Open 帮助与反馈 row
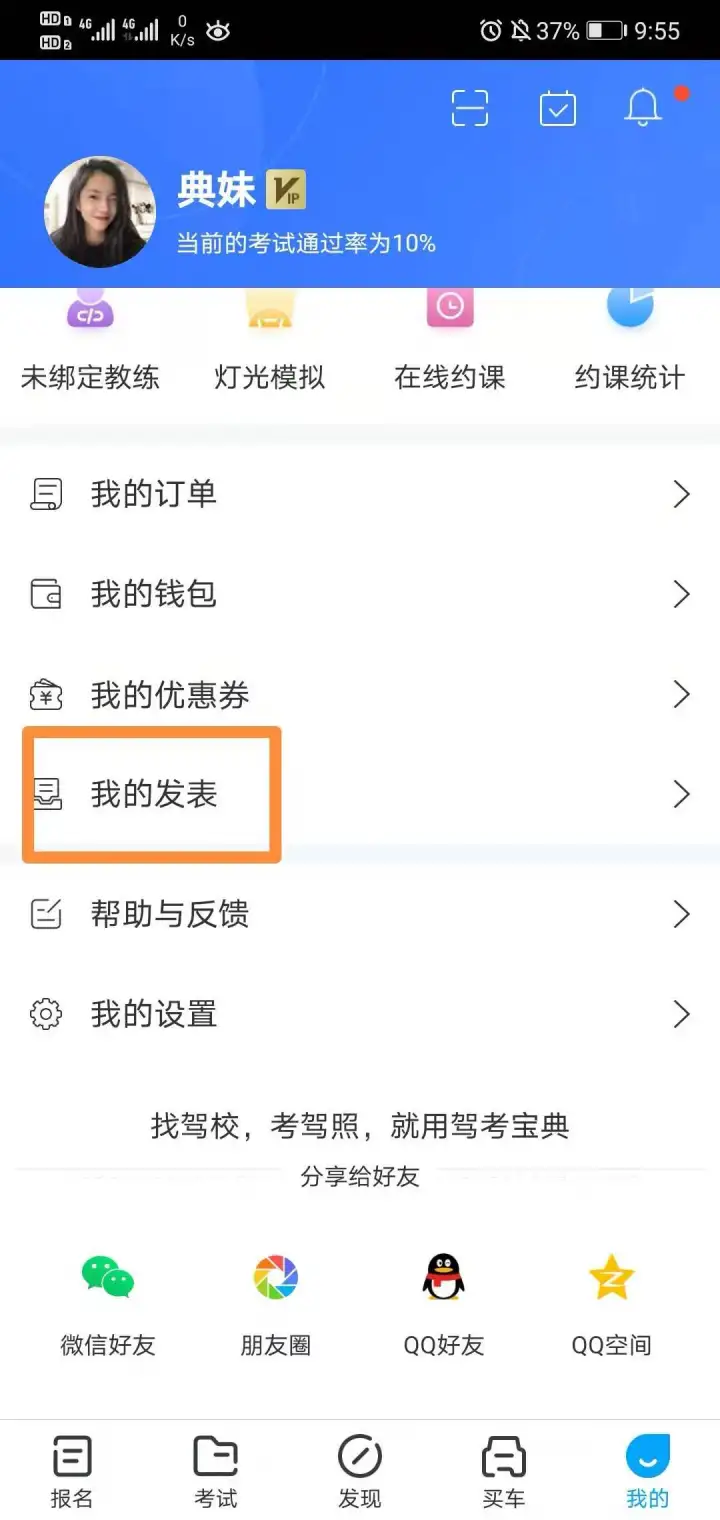 [360, 914]
